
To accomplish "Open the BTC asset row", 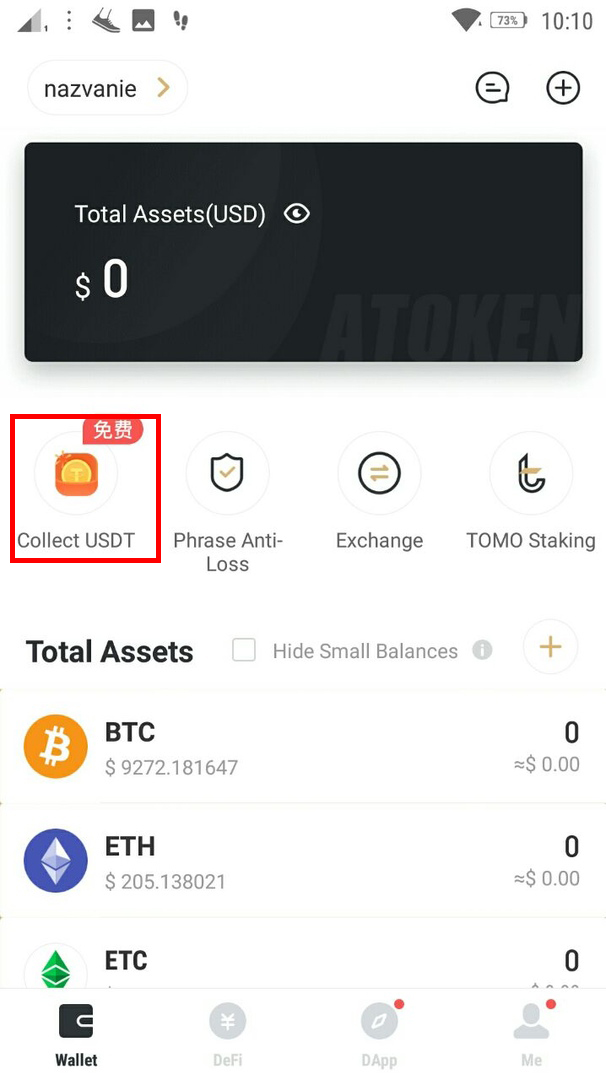I will pyautogui.click(x=303, y=747).
